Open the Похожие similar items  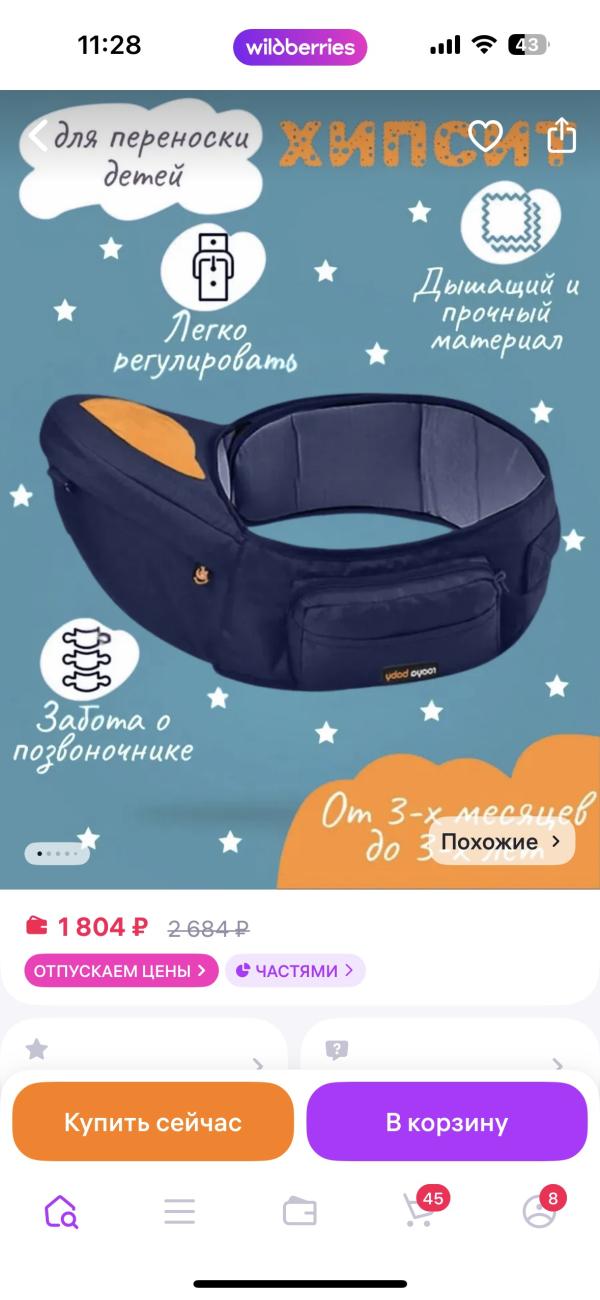502,842
